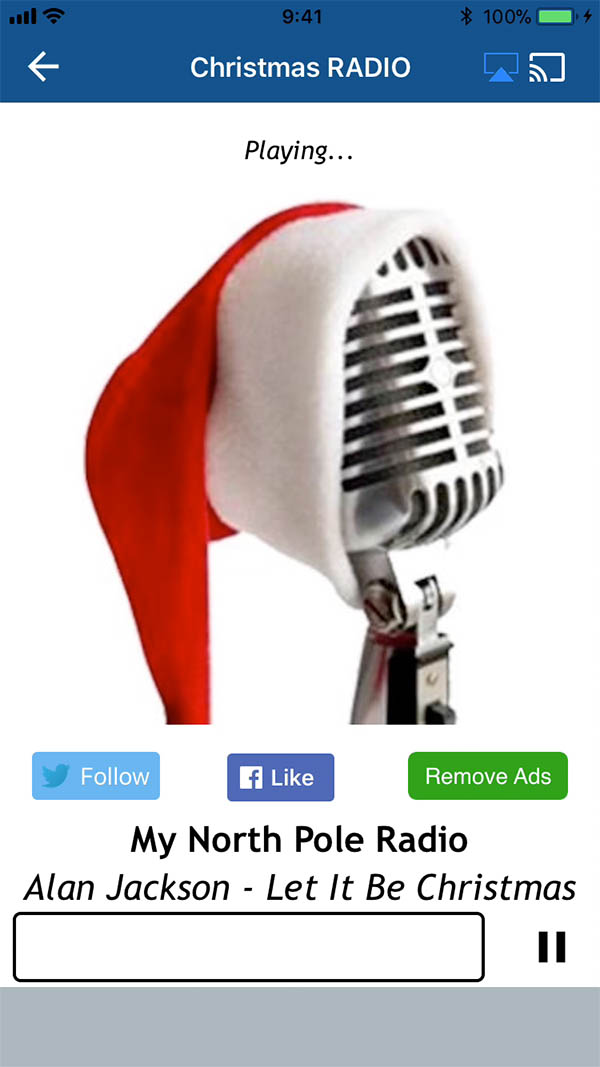600x1067 pixels.
Task: Go back from Christmas RADIO
Action: [x=44, y=67]
